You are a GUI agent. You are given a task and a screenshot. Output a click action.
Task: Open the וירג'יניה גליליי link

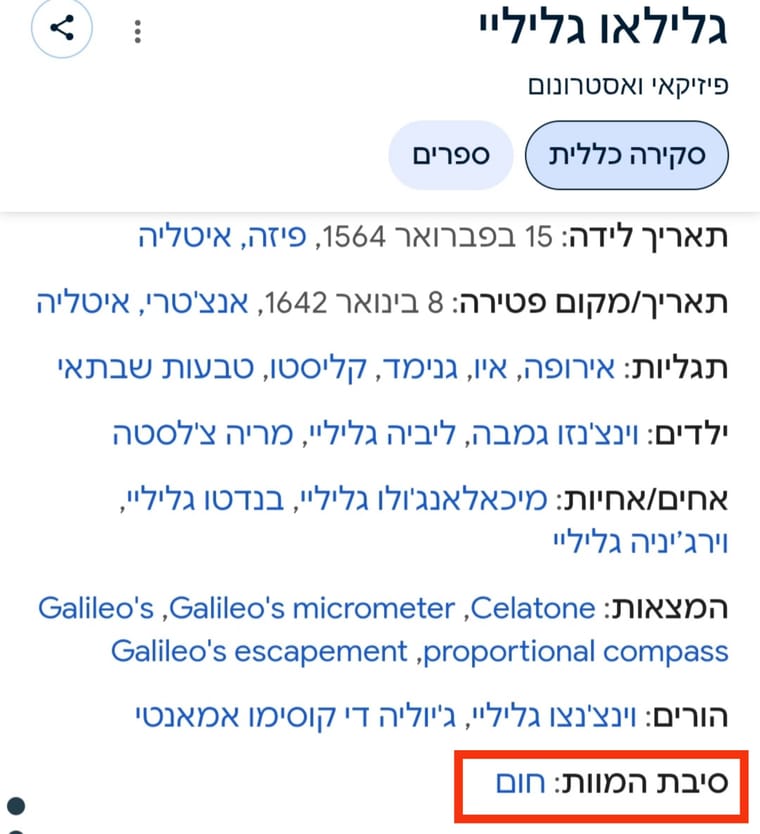(x=640, y=542)
